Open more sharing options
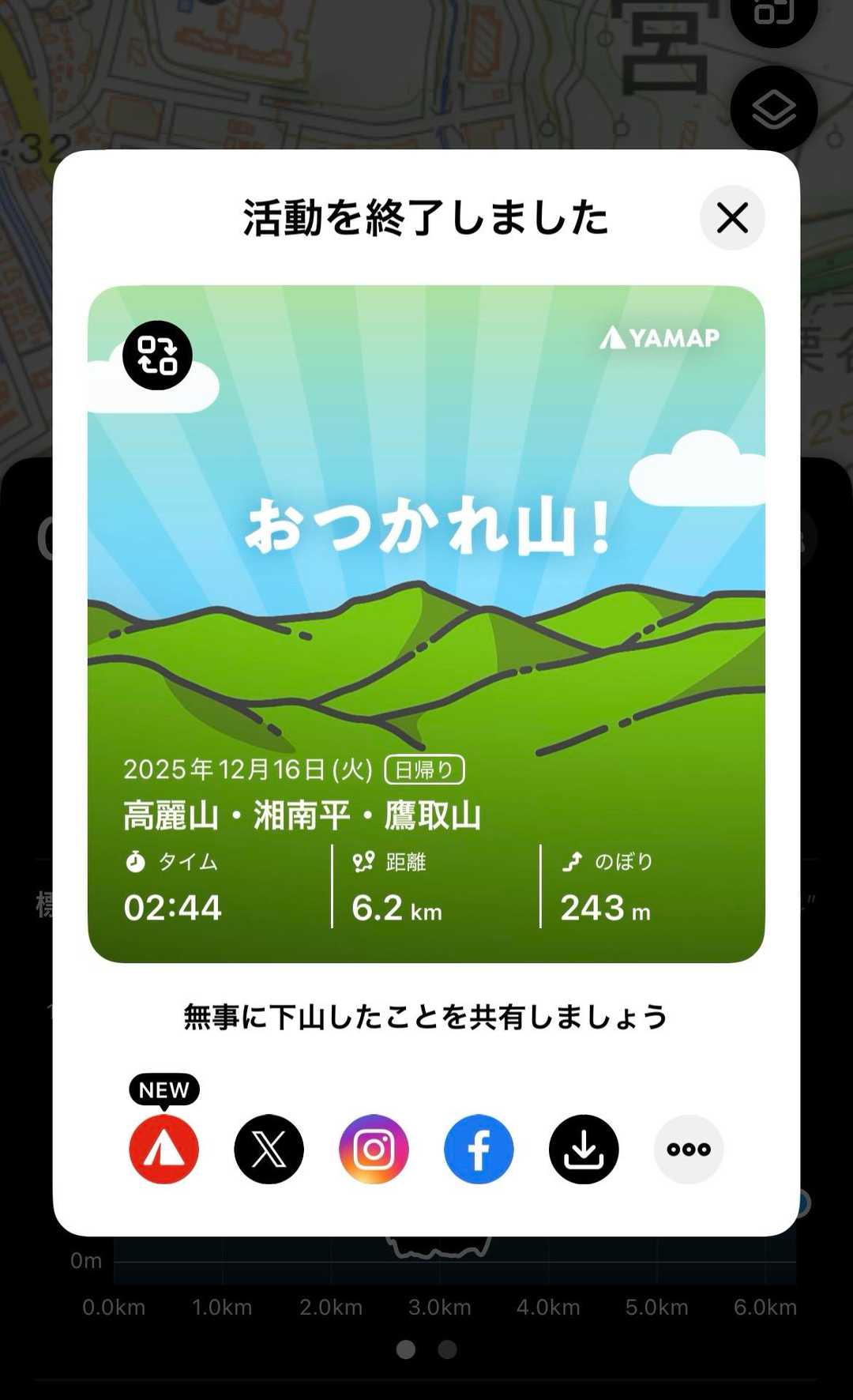 coord(689,1149)
